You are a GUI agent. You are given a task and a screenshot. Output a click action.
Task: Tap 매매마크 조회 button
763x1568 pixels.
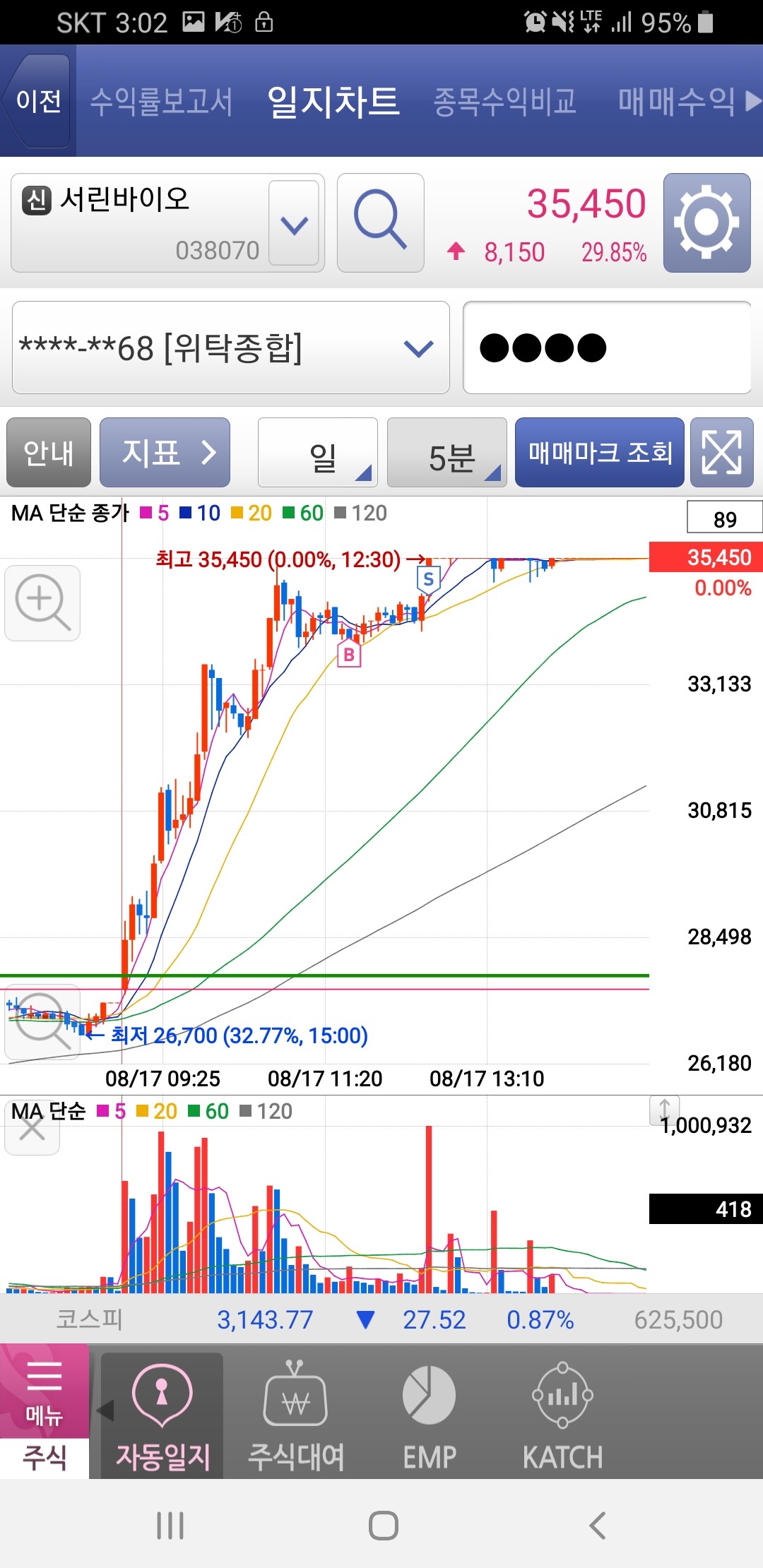pyautogui.click(x=599, y=453)
